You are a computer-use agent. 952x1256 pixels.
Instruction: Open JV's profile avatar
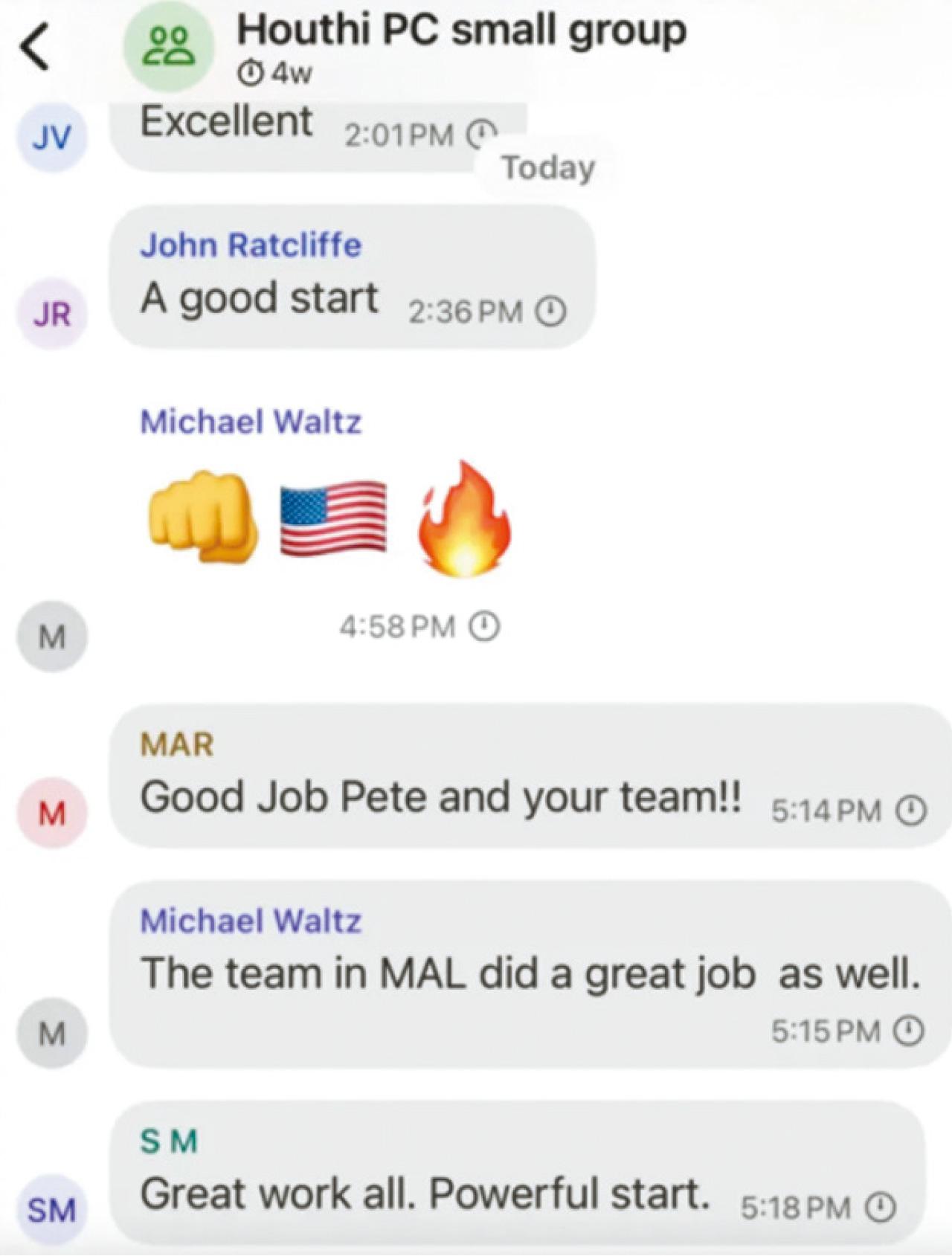coord(52,138)
